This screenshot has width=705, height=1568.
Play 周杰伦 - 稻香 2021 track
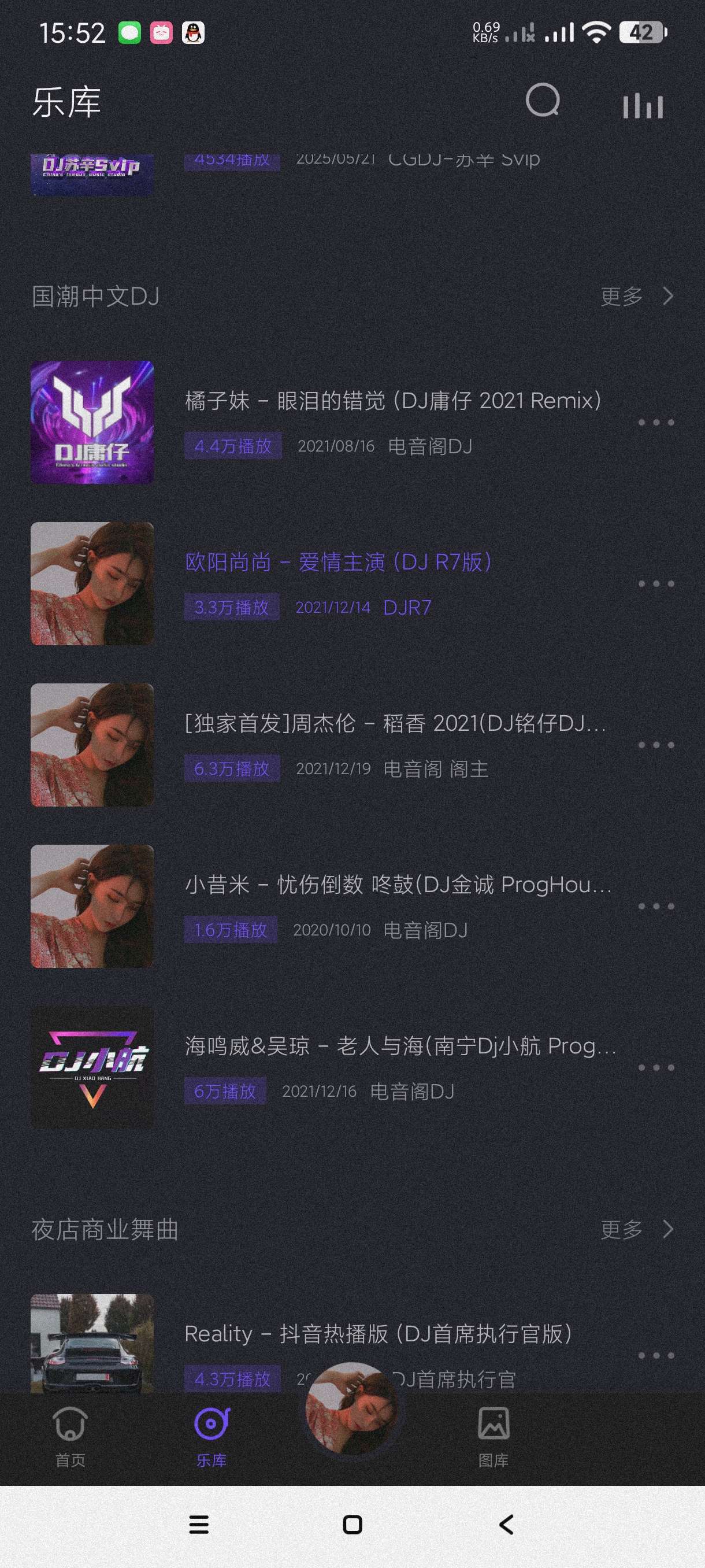395,724
